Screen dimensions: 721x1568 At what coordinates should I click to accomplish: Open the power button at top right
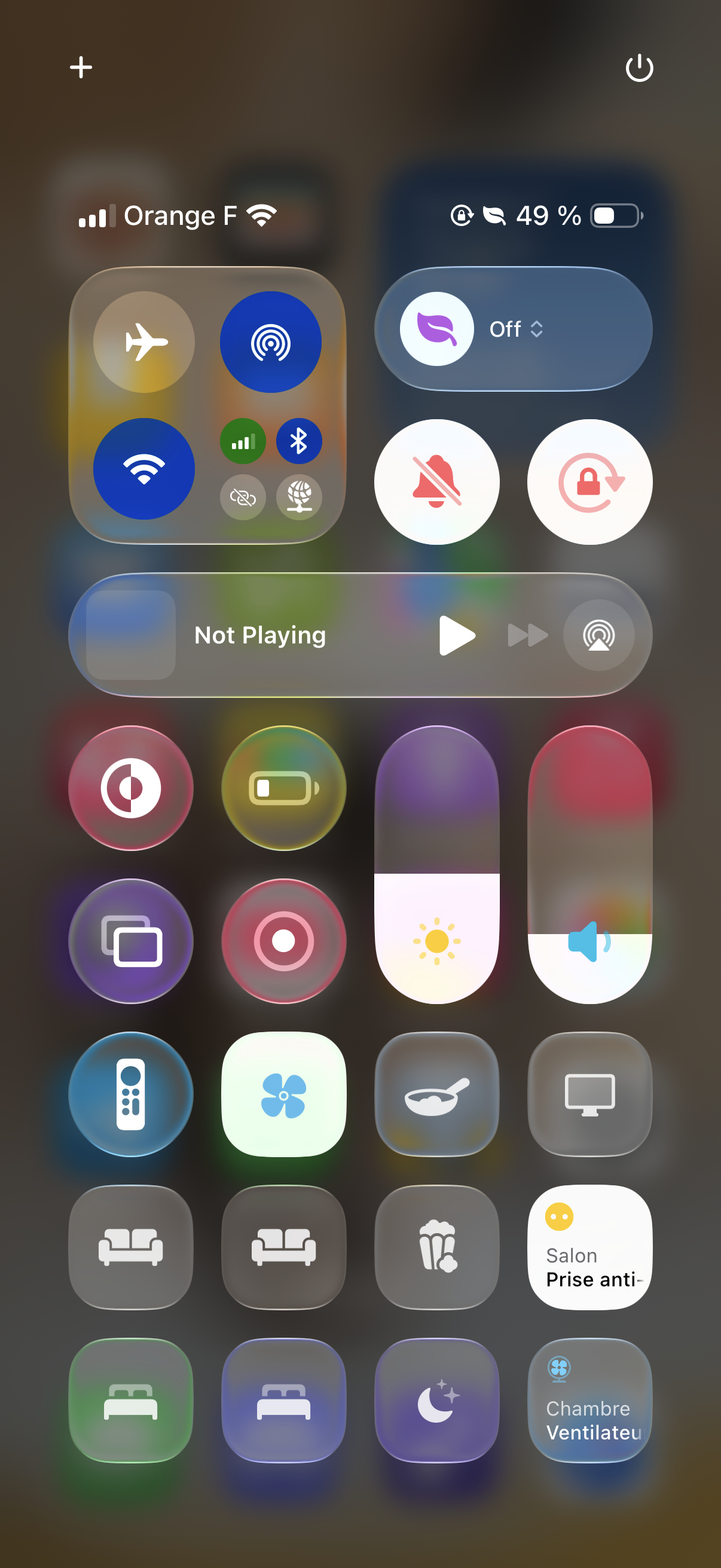[640, 68]
